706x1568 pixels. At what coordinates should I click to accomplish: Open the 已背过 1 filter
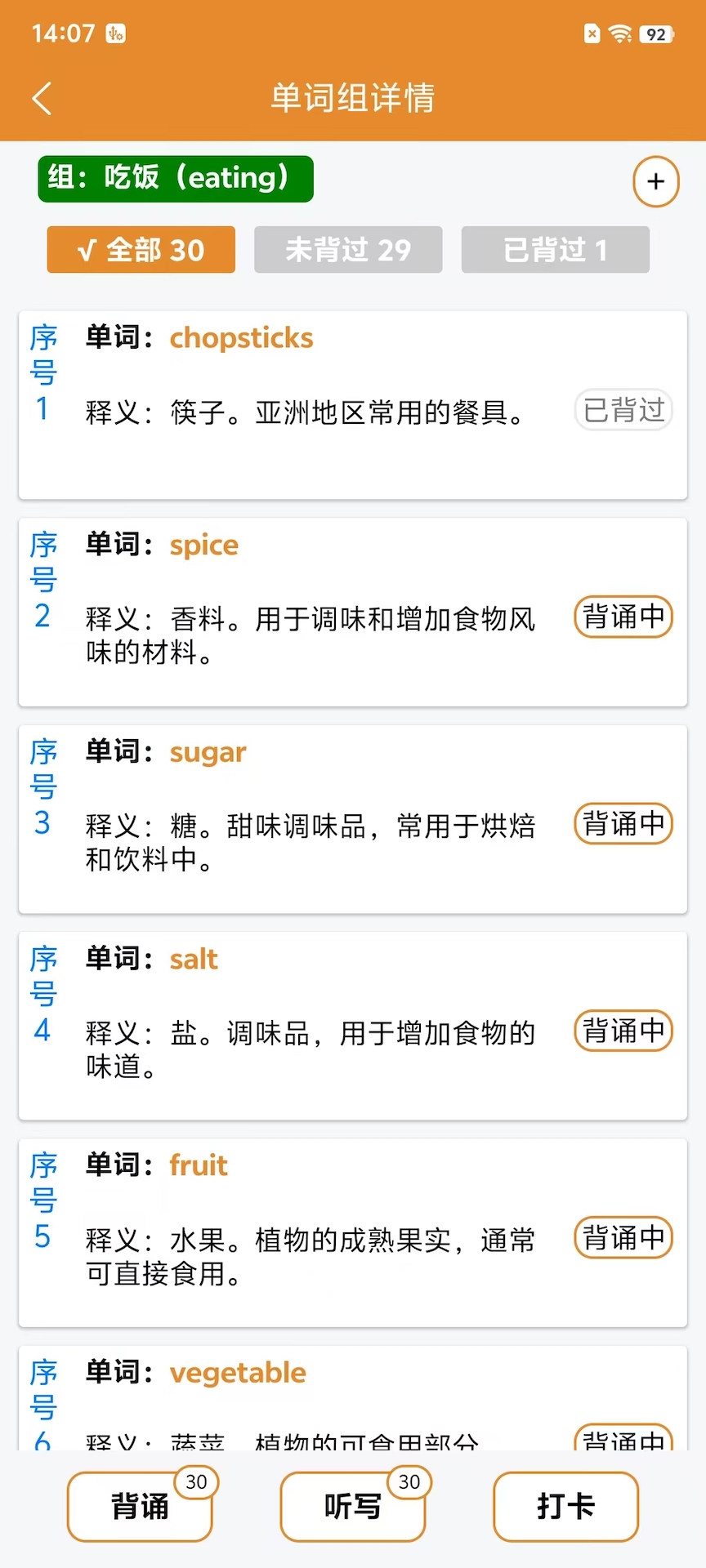(555, 250)
